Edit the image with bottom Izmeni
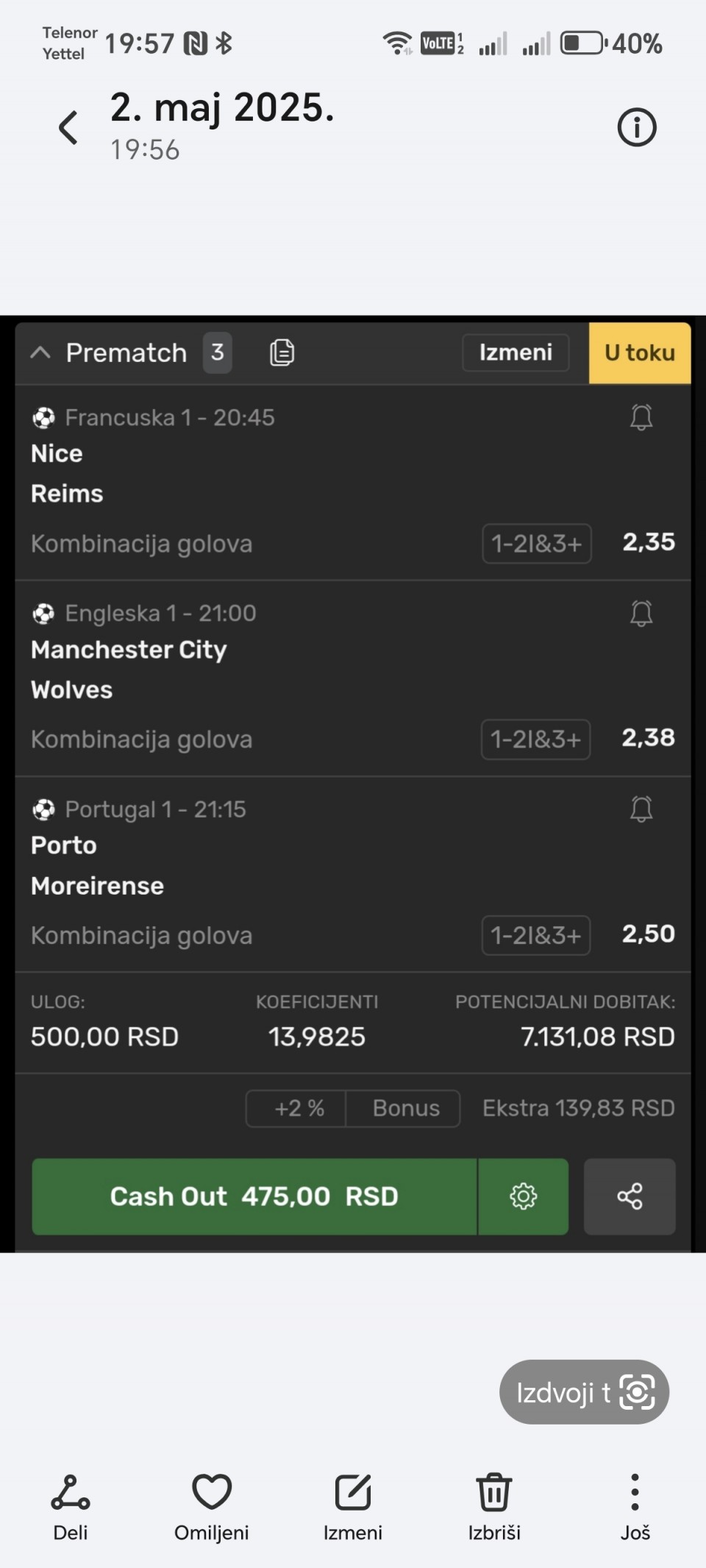706x1568 pixels. click(353, 1508)
